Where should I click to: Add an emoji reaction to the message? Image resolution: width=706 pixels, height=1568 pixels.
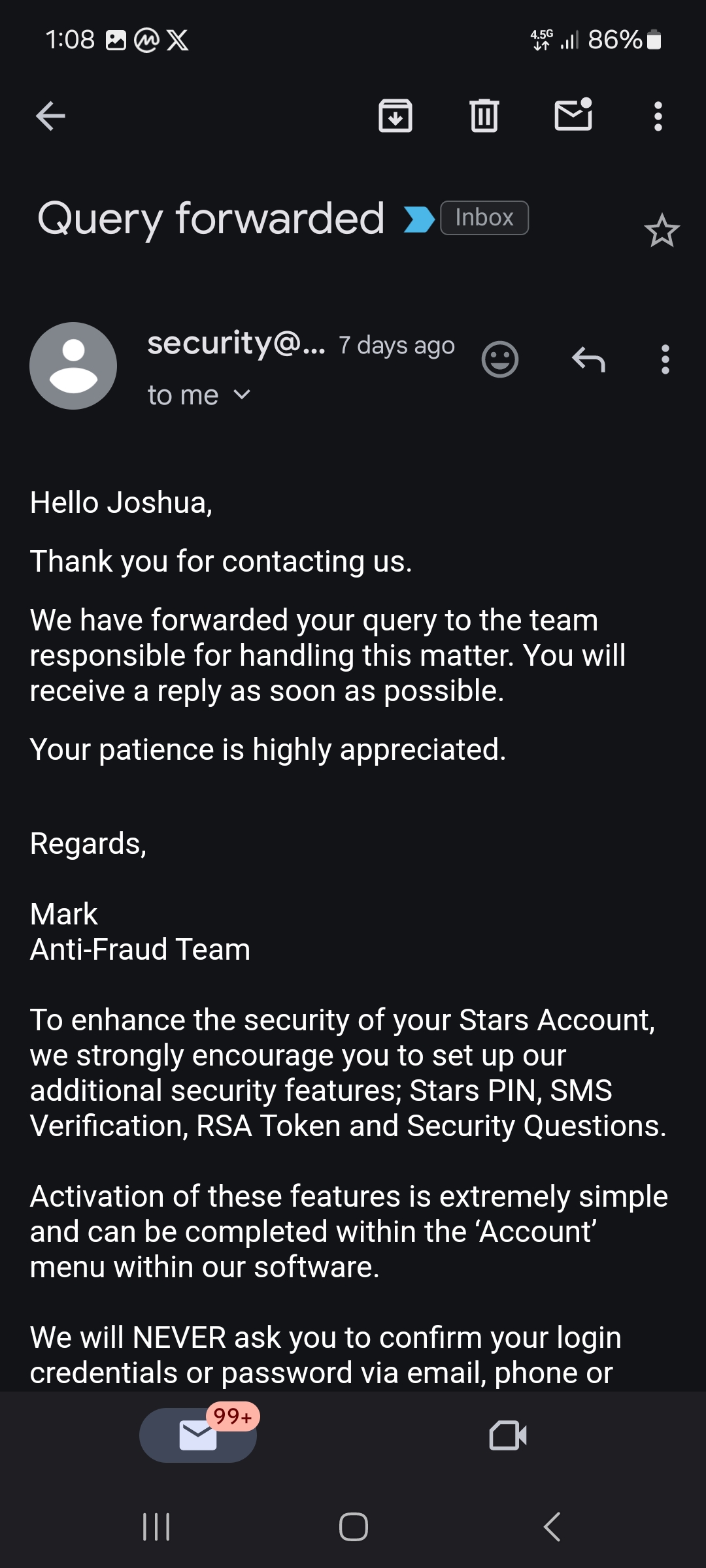point(500,359)
